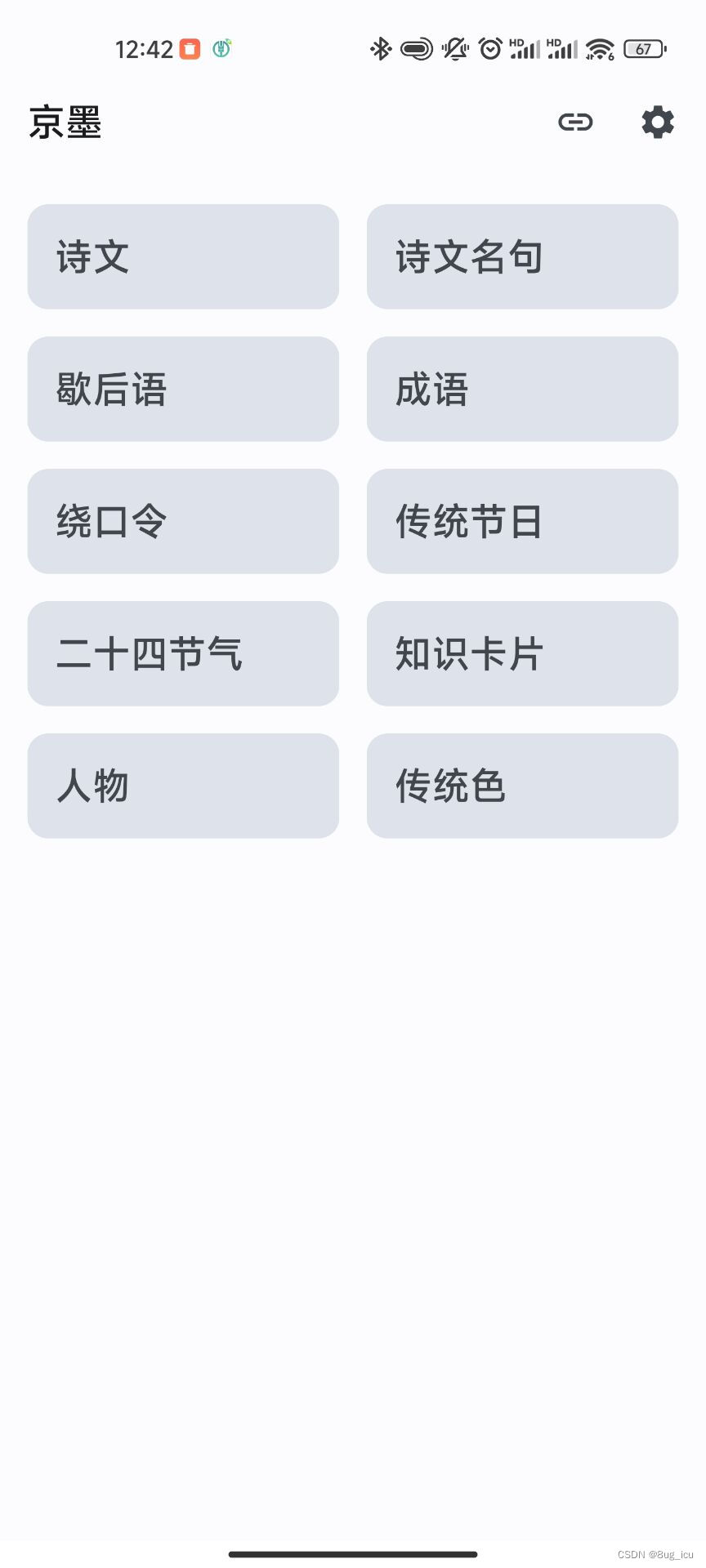The image size is (706, 1568).
Task: Open settings via the gear icon
Action: (658, 122)
